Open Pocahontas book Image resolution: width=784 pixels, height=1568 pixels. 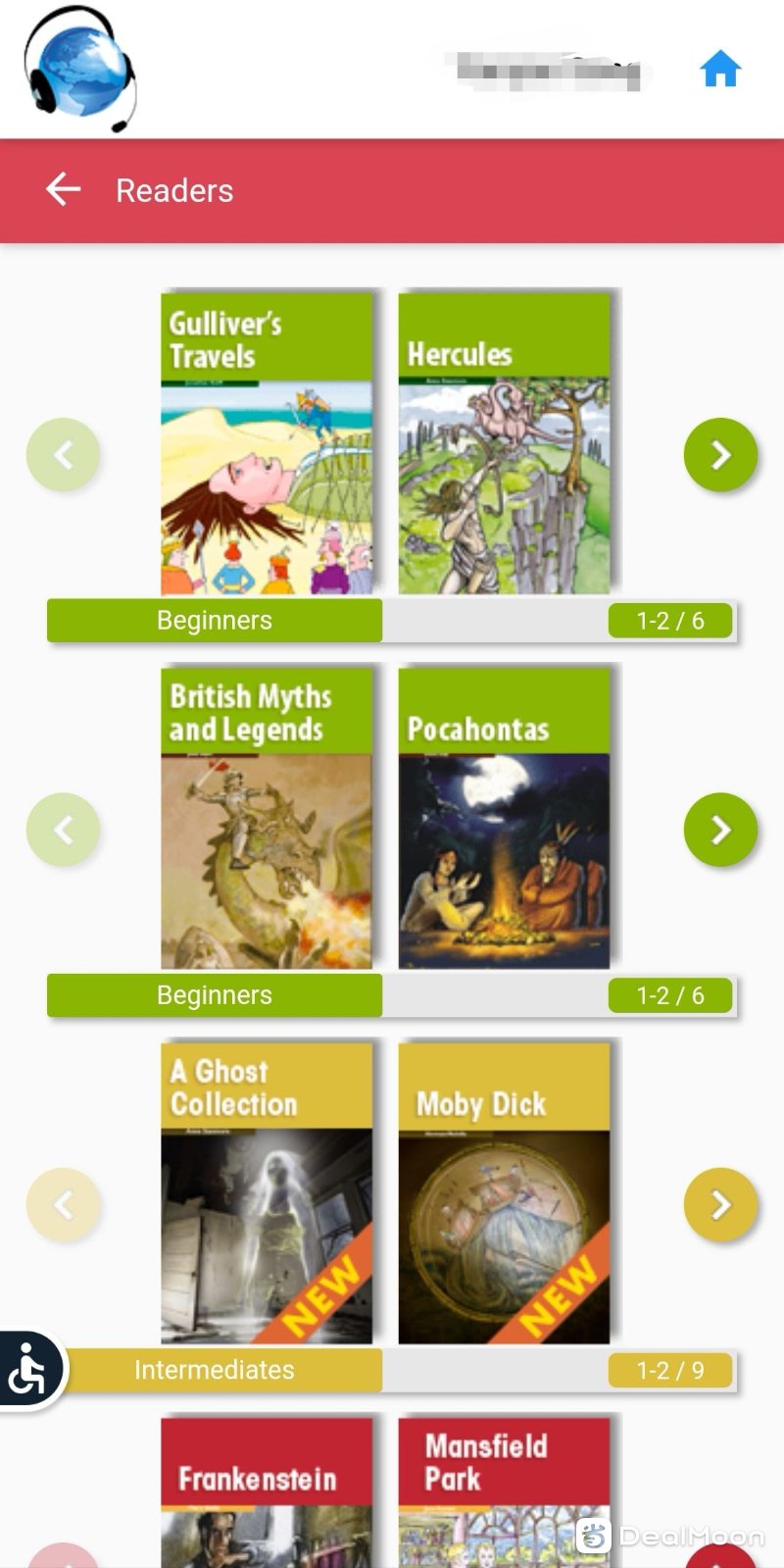click(504, 818)
